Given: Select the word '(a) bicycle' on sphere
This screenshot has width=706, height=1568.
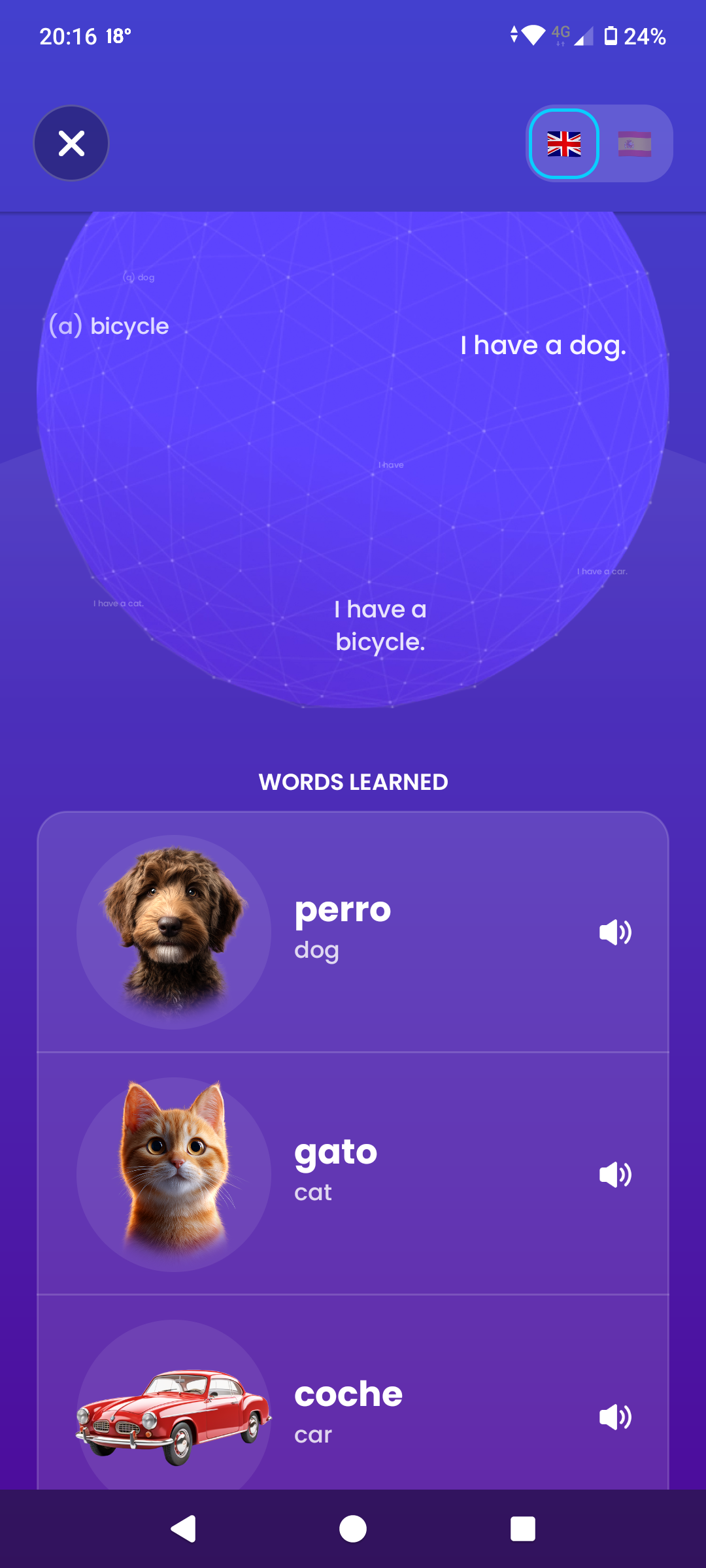Looking at the screenshot, I should tap(109, 325).
